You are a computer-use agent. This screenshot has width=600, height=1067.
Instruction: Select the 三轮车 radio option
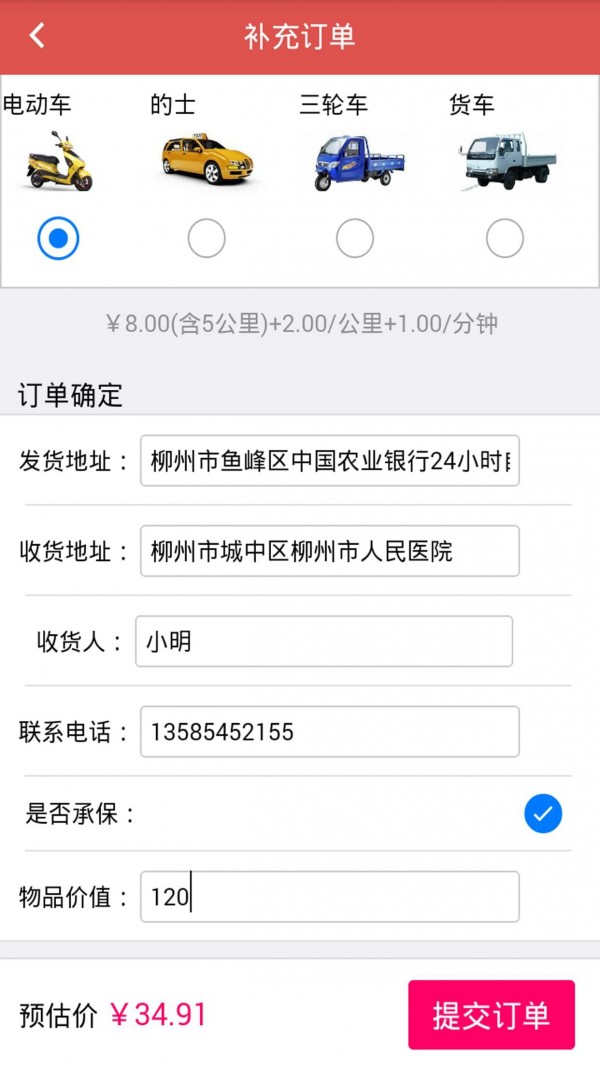pos(354,238)
